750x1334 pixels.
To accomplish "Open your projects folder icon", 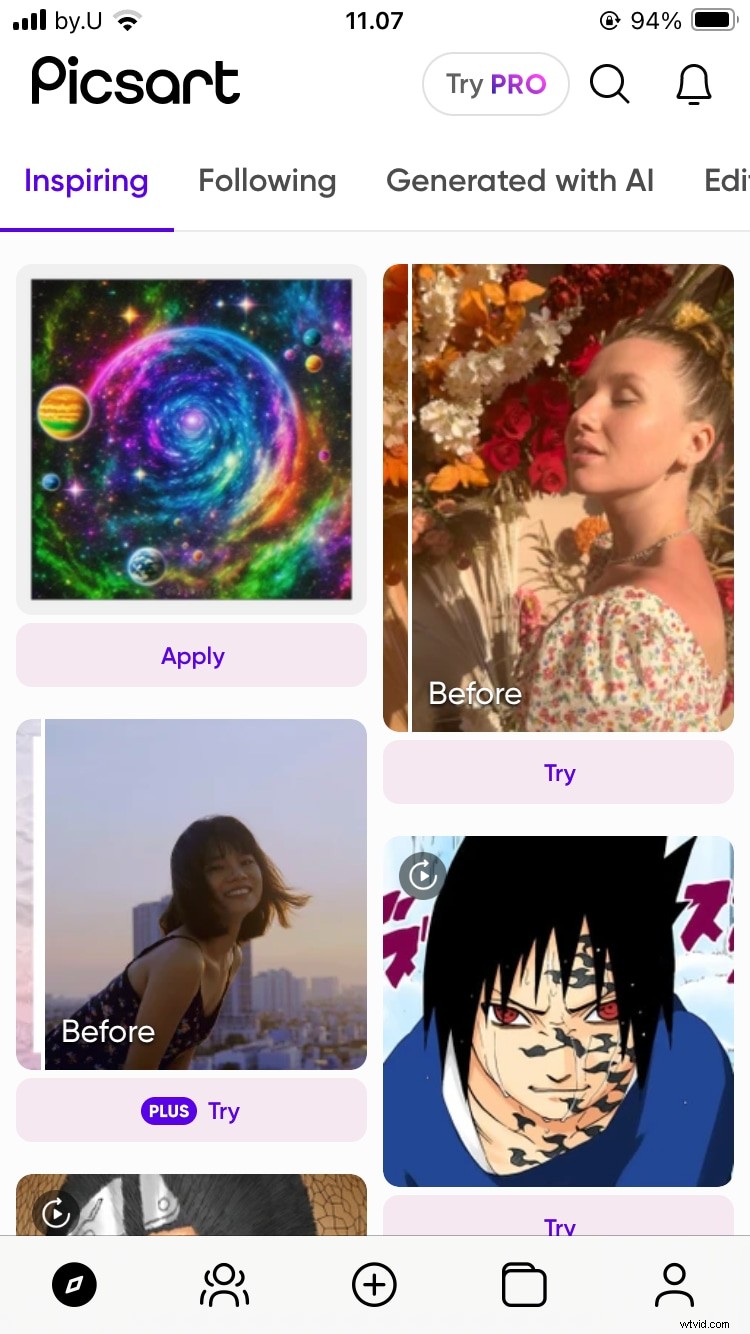I will (524, 1285).
